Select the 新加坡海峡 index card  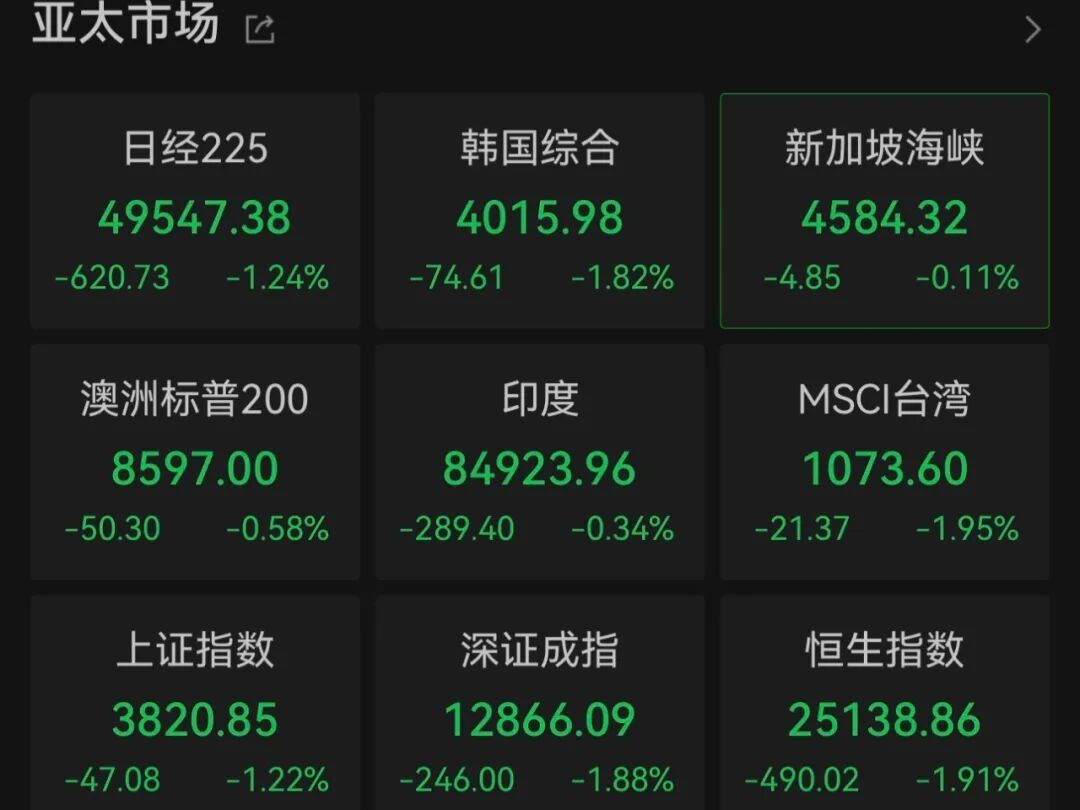click(885, 211)
